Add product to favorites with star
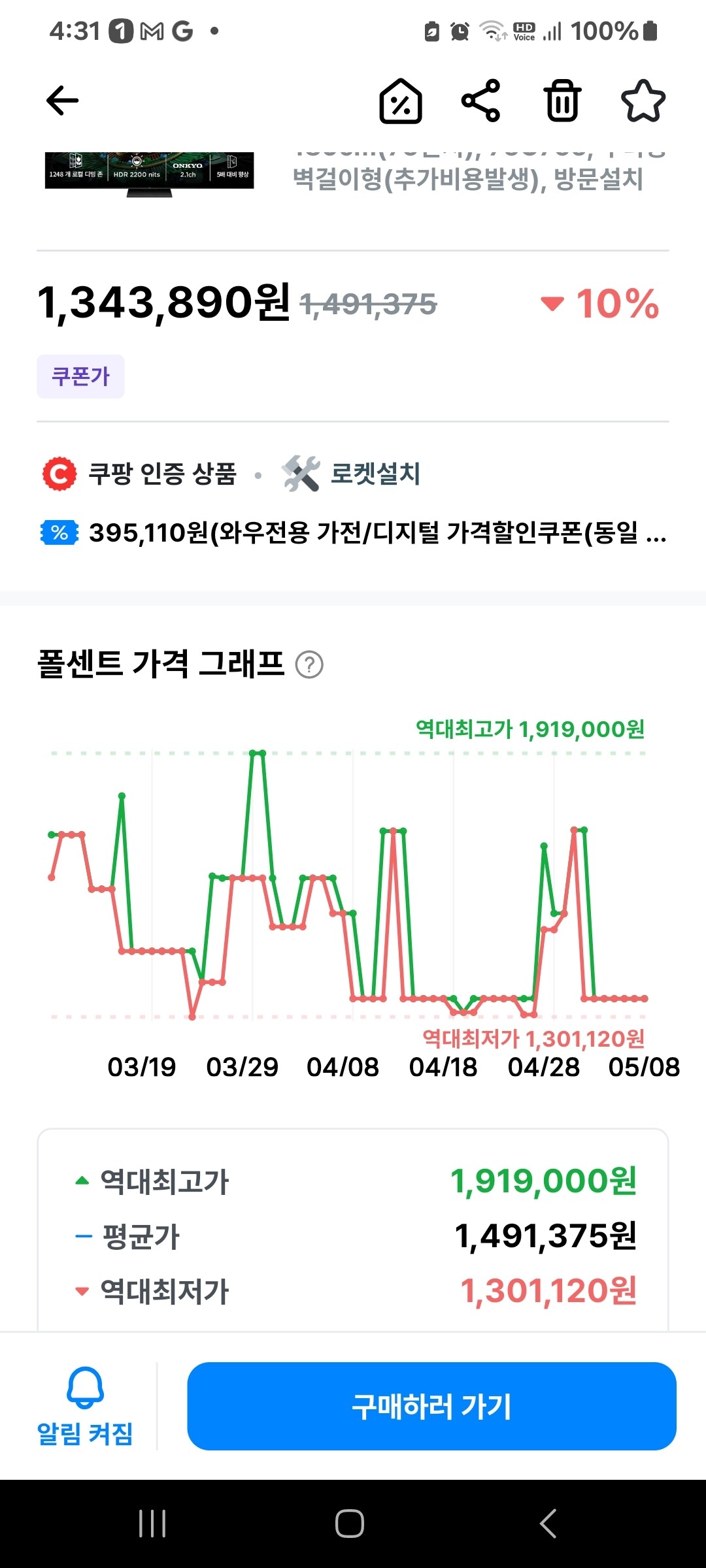706x1568 pixels. [x=643, y=101]
